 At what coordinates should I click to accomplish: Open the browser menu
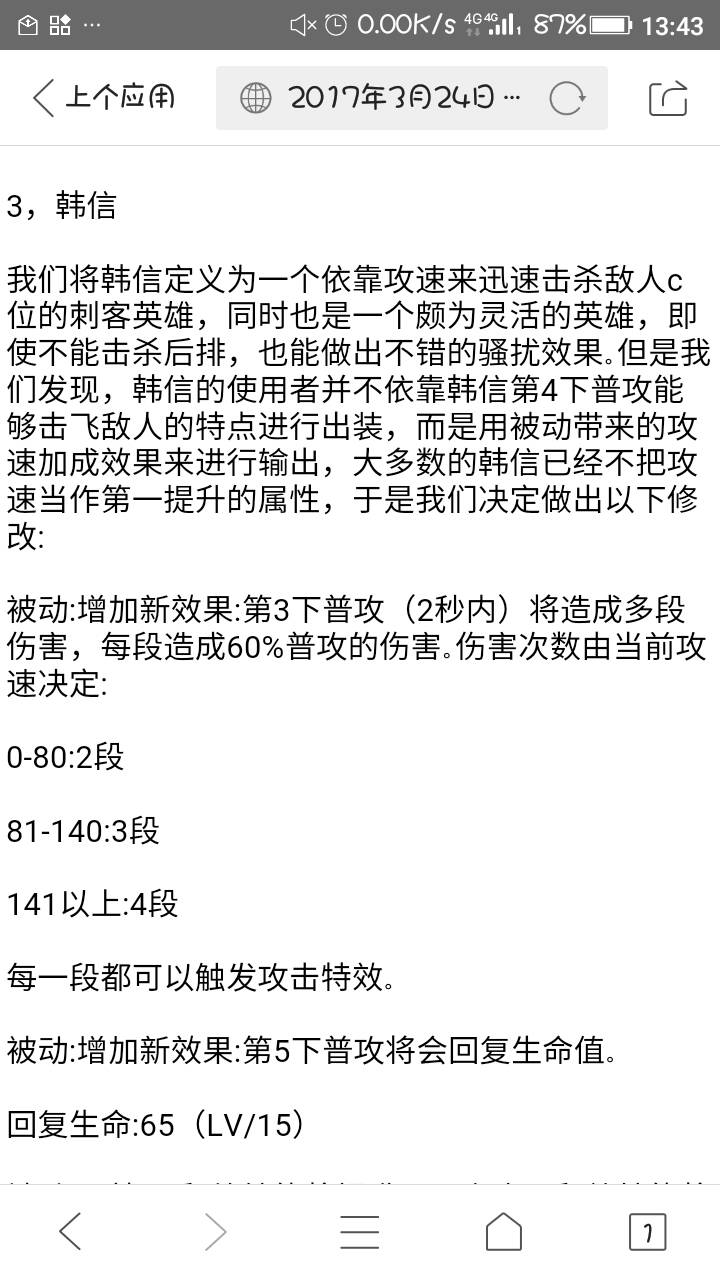point(360,1232)
